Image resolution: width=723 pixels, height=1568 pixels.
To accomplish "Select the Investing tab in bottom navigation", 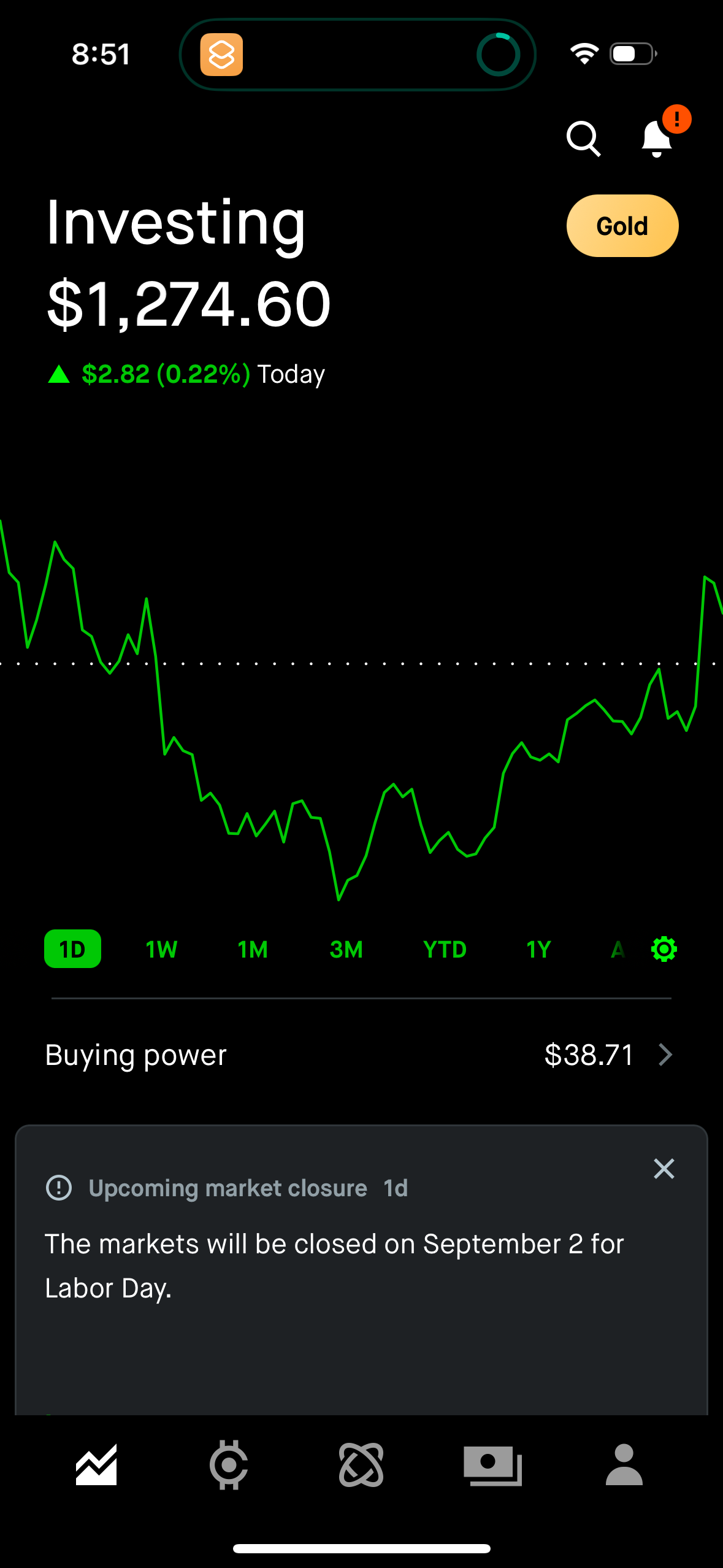I will click(x=96, y=1465).
